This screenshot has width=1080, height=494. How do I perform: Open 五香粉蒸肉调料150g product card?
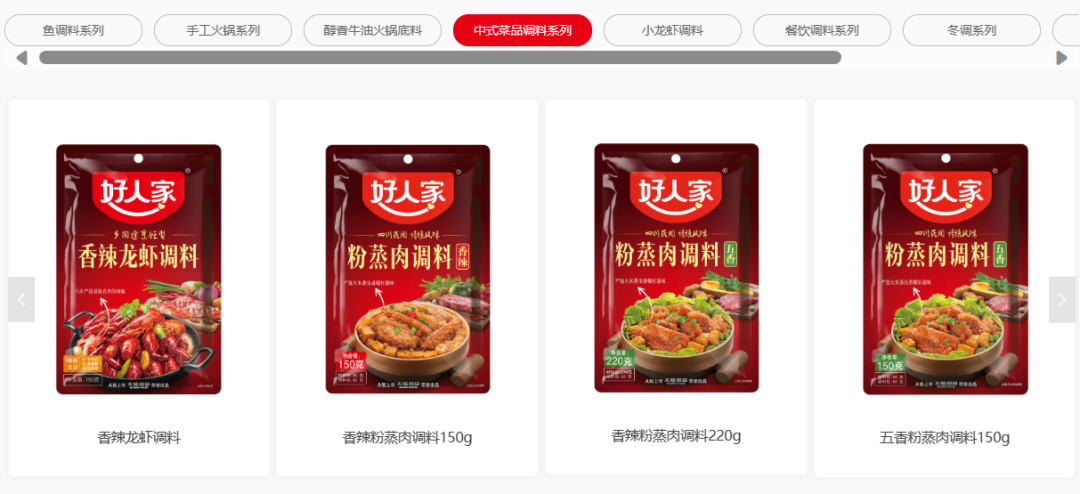(x=945, y=287)
